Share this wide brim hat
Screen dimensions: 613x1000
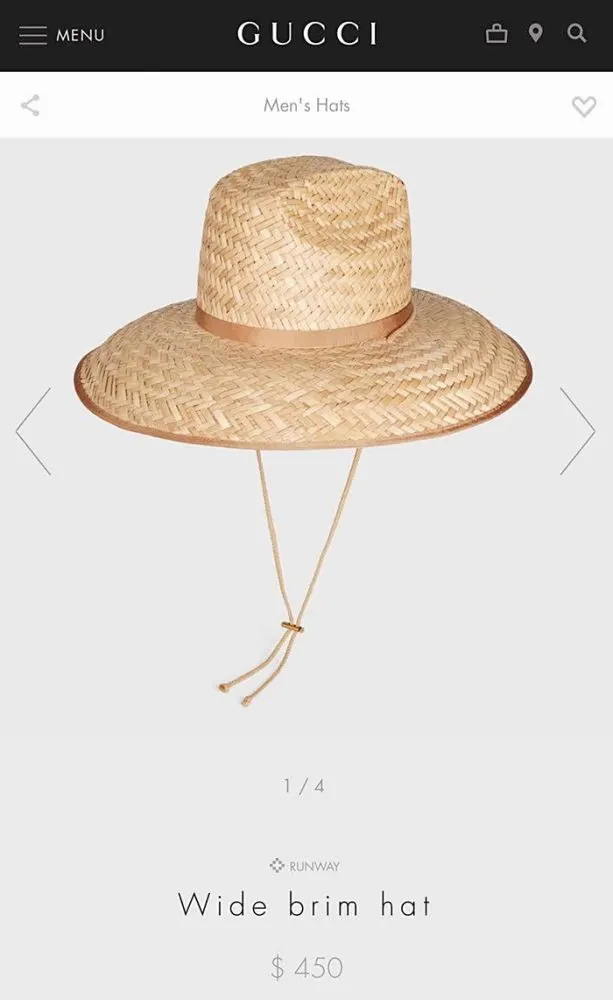[30, 105]
